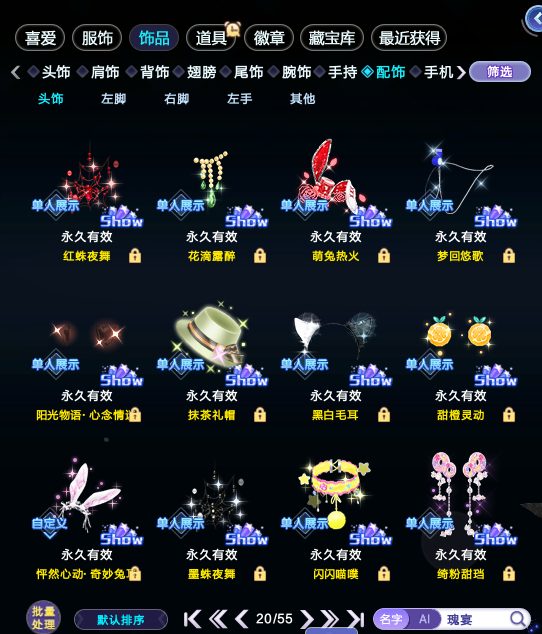
Task: Change the 默认排序 sort order
Action: click(x=121, y=619)
